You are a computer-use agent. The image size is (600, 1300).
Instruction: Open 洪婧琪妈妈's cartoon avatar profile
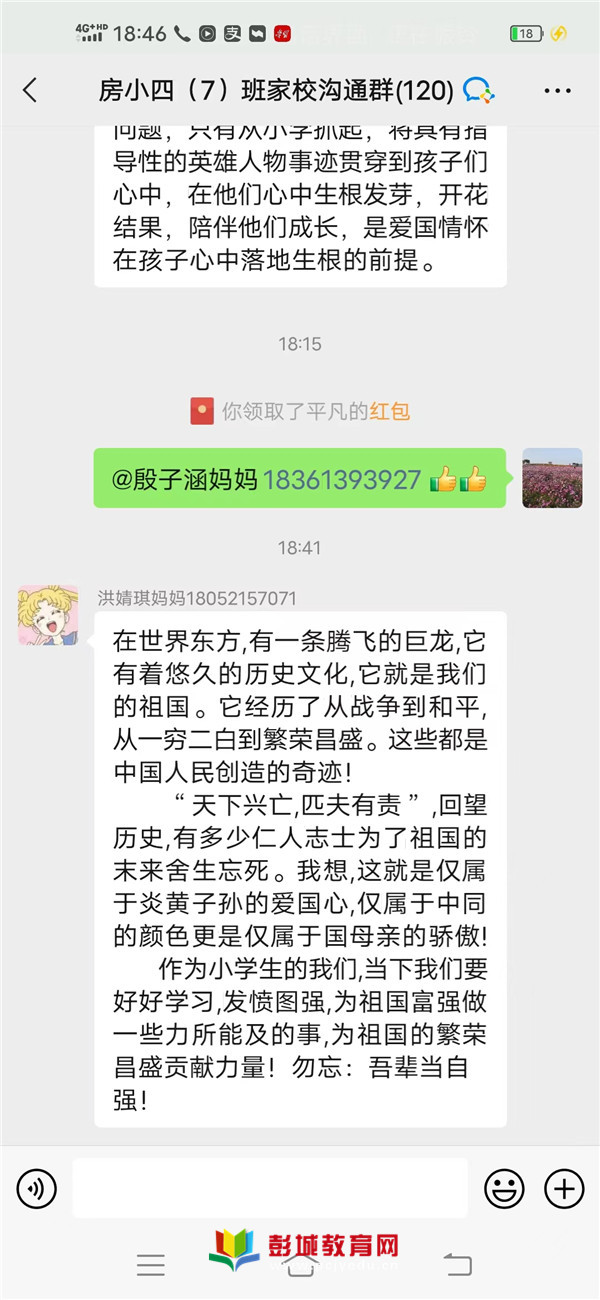[47, 615]
